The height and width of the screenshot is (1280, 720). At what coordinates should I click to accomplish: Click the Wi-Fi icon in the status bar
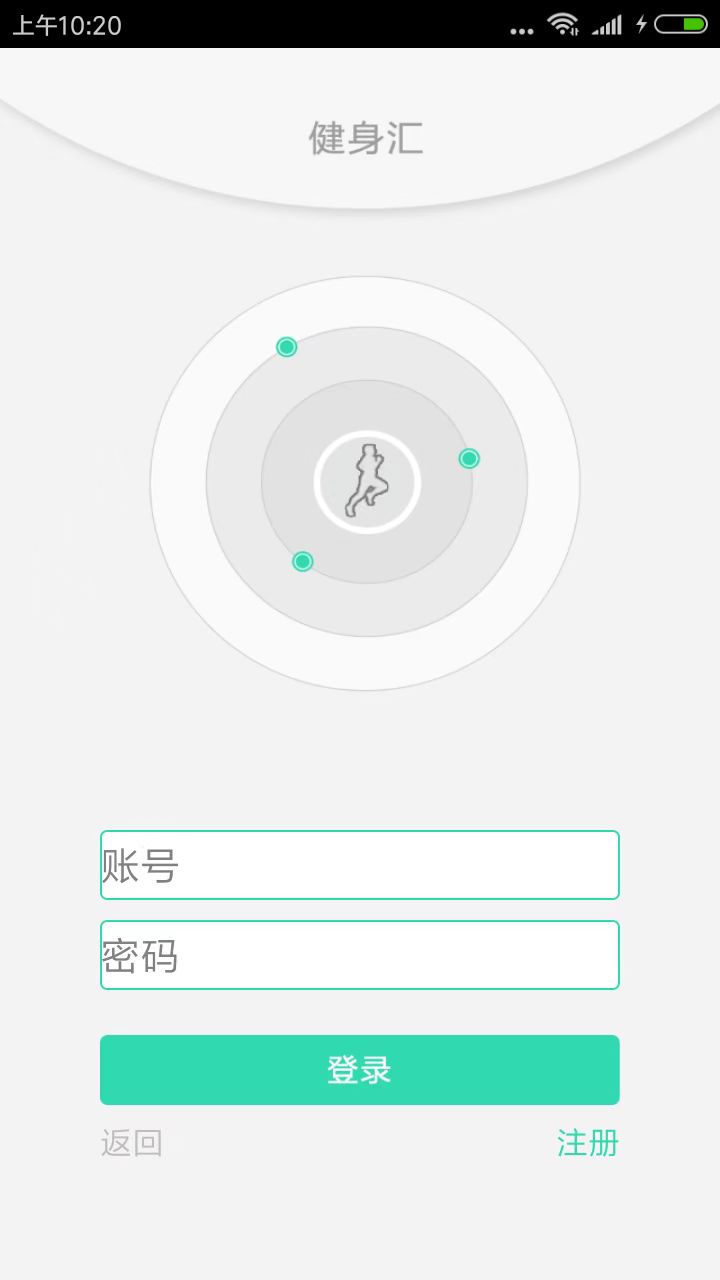click(563, 25)
